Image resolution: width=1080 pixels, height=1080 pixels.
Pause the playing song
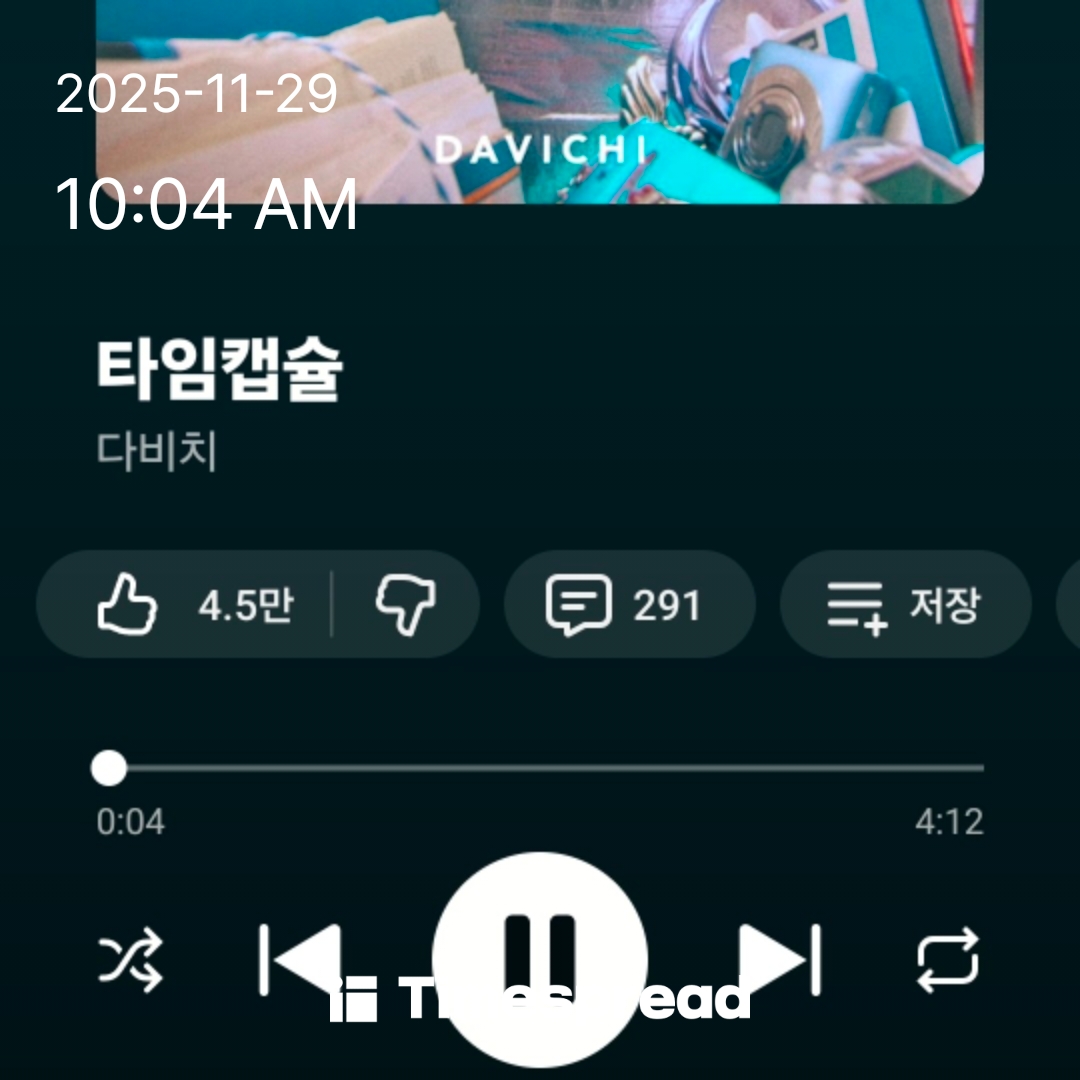click(540, 959)
